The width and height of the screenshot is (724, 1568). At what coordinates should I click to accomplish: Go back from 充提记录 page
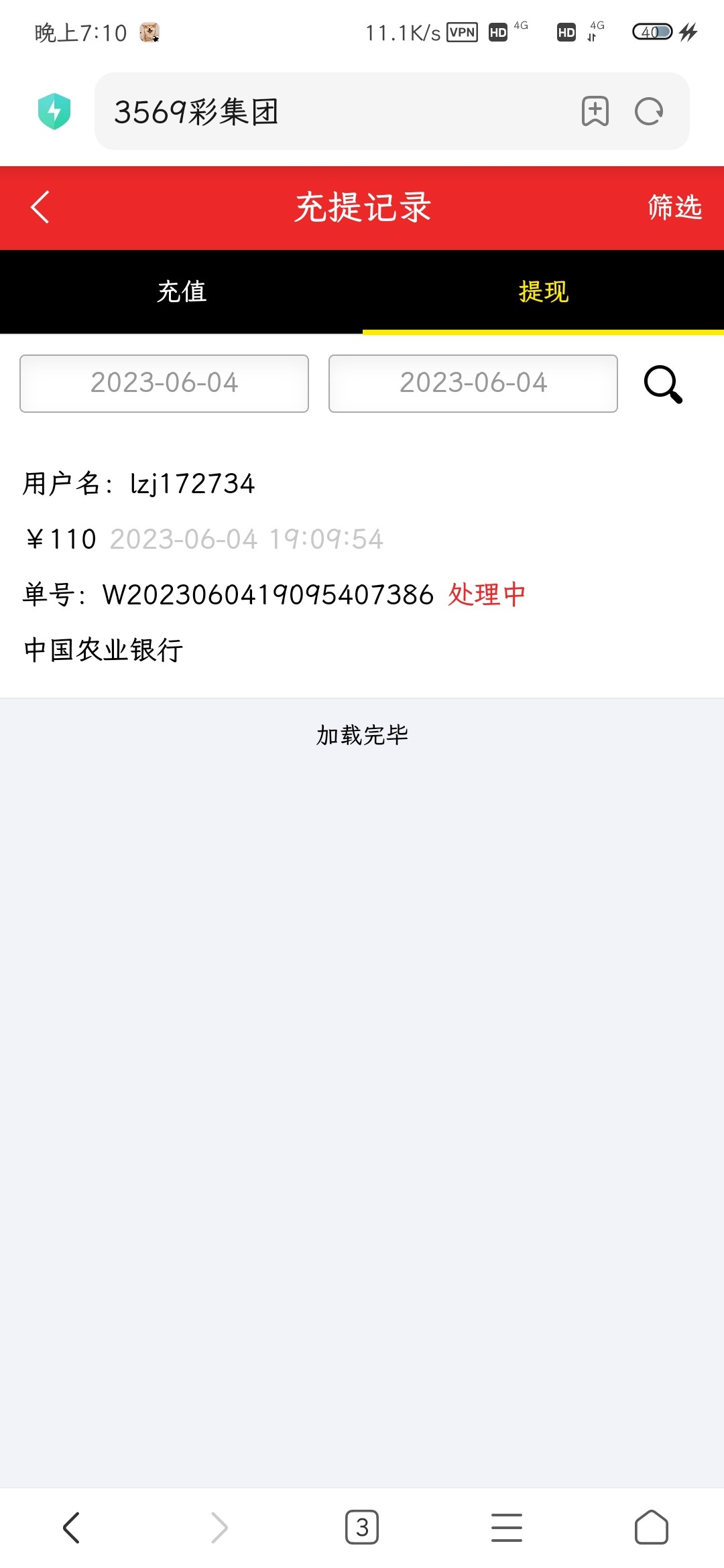[x=40, y=207]
